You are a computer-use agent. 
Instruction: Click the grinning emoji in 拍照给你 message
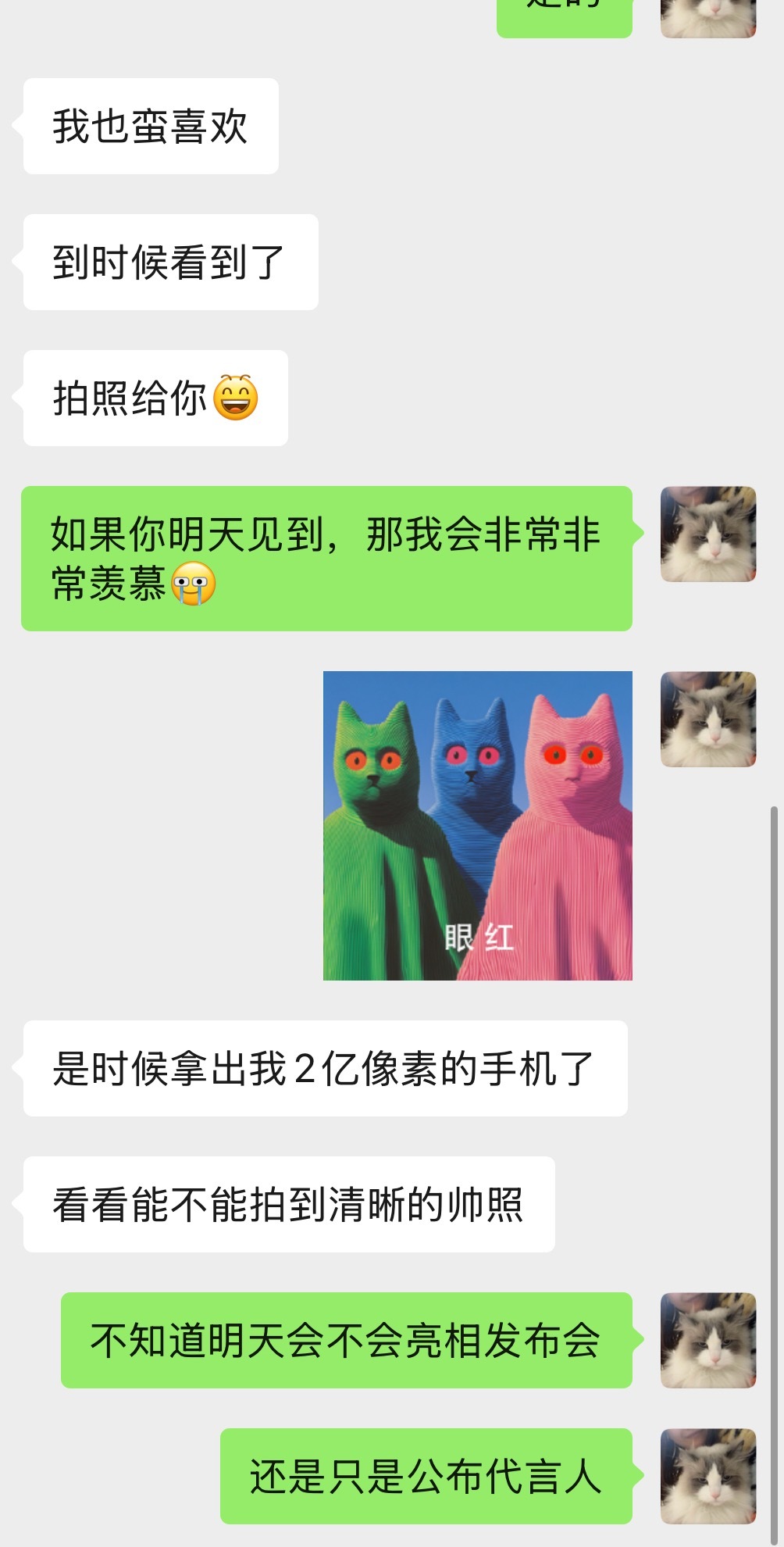point(235,397)
